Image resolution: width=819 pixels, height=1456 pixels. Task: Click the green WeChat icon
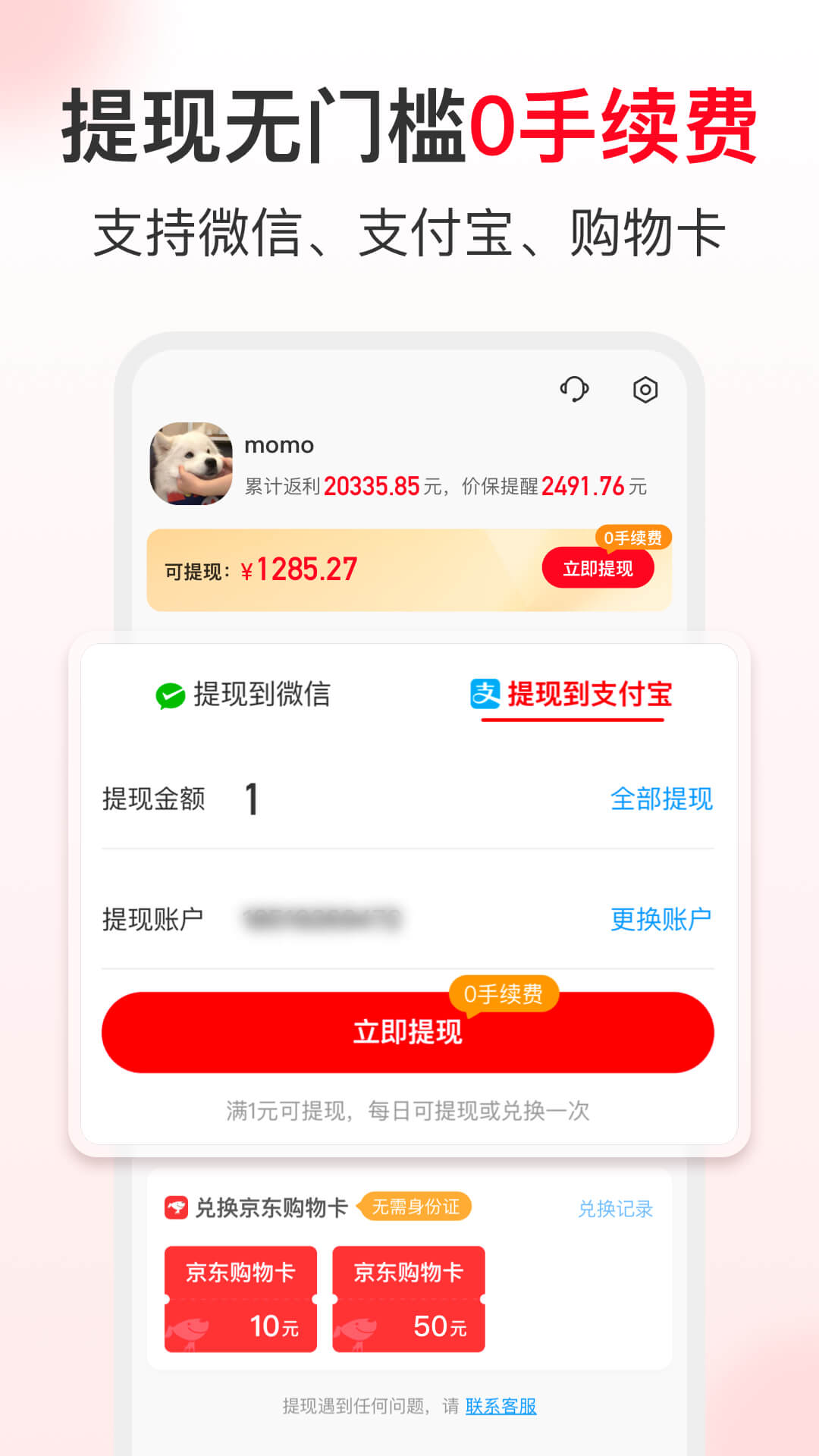click(x=173, y=693)
